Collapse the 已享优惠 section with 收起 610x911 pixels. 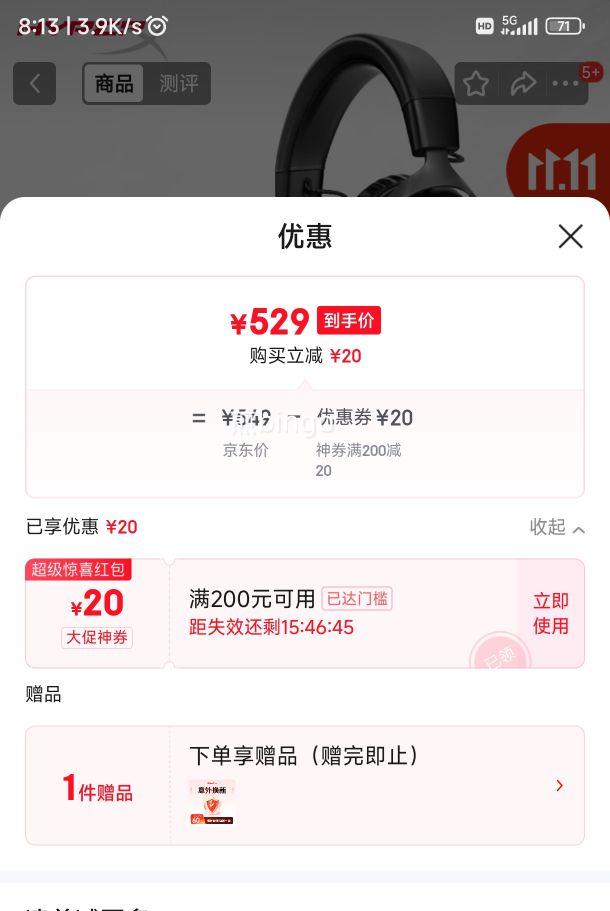click(x=557, y=527)
